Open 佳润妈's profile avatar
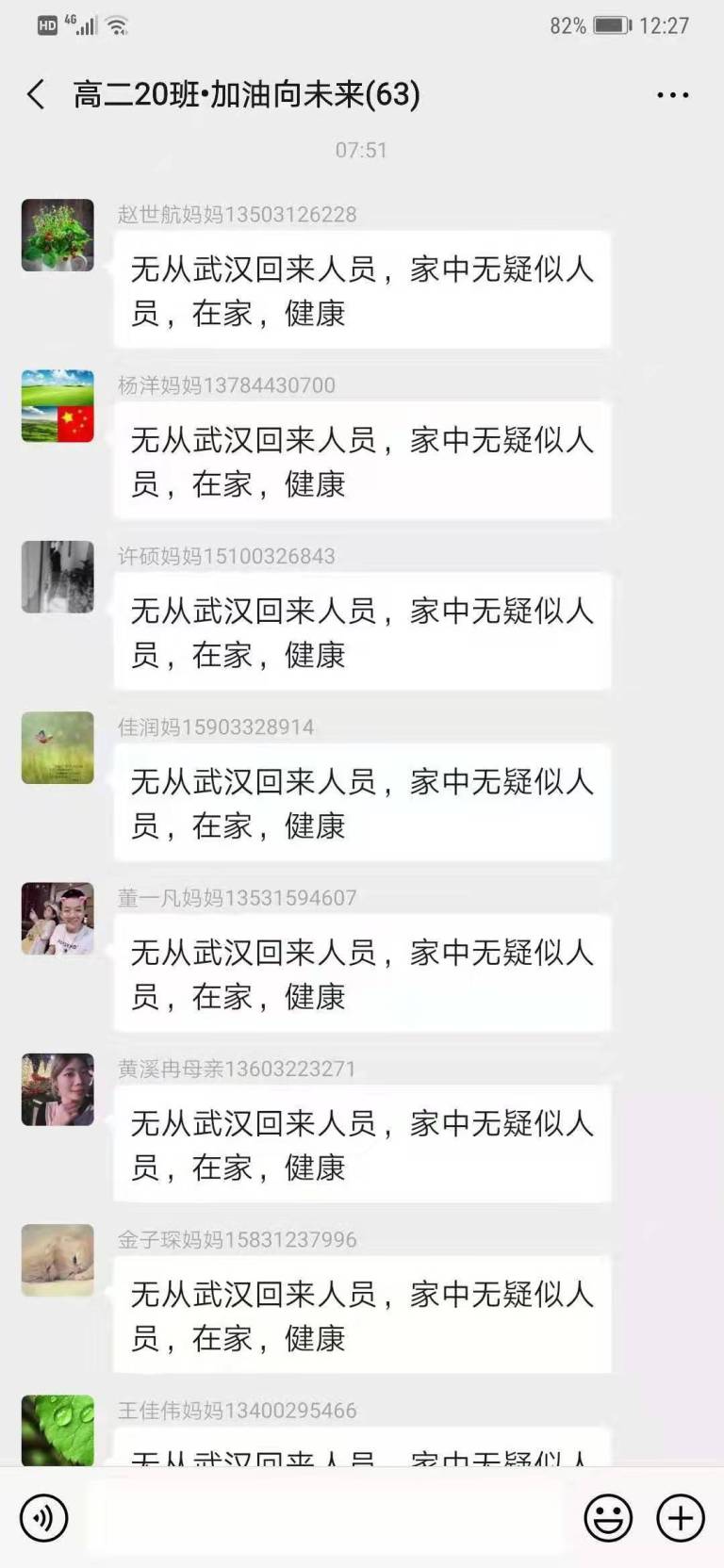This screenshot has width=724, height=1568. [58, 748]
